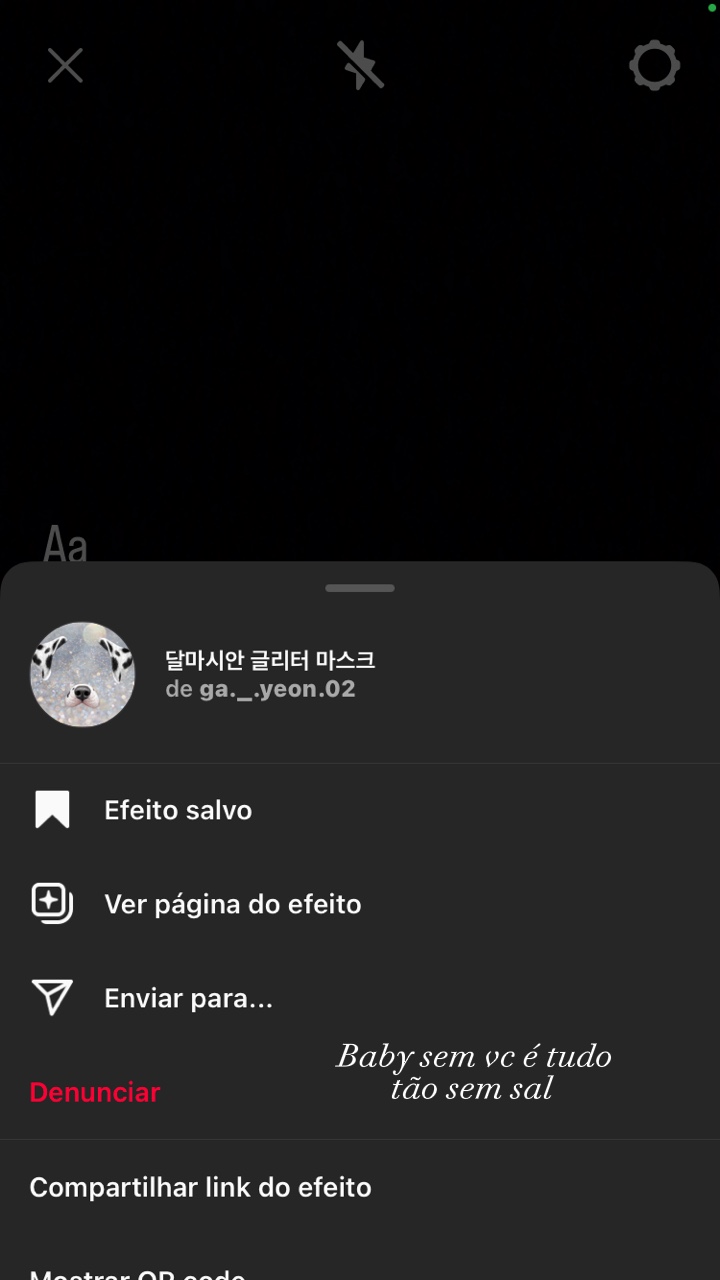Report the effect with Denunciar
Screen dimensions: 720x1280
[x=95, y=1092]
